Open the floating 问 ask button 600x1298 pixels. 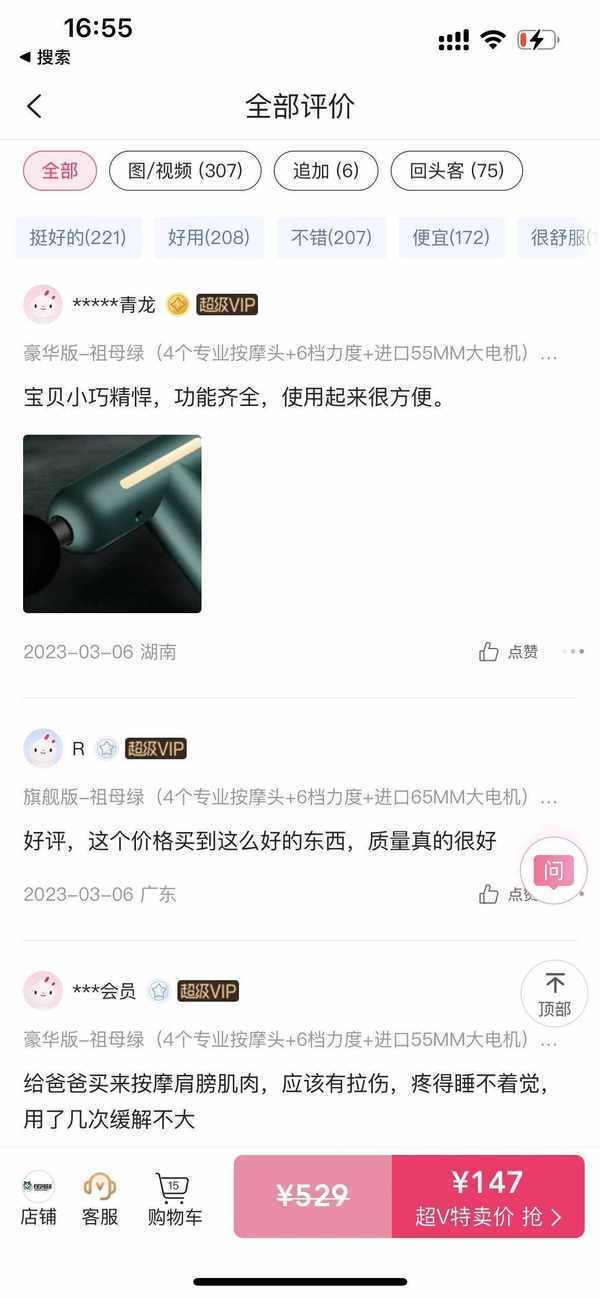point(553,871)
